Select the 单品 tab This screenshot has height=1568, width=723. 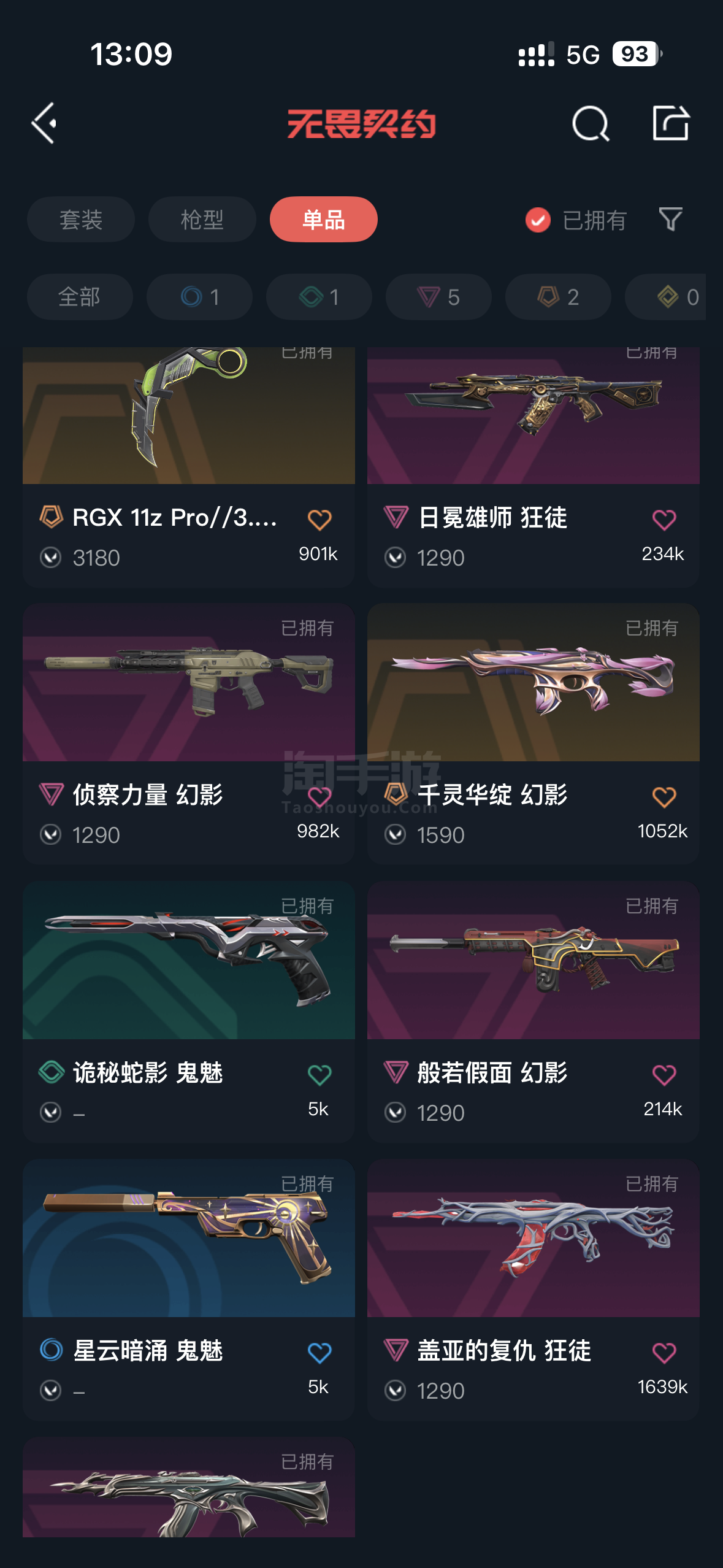tap(323, 220)
